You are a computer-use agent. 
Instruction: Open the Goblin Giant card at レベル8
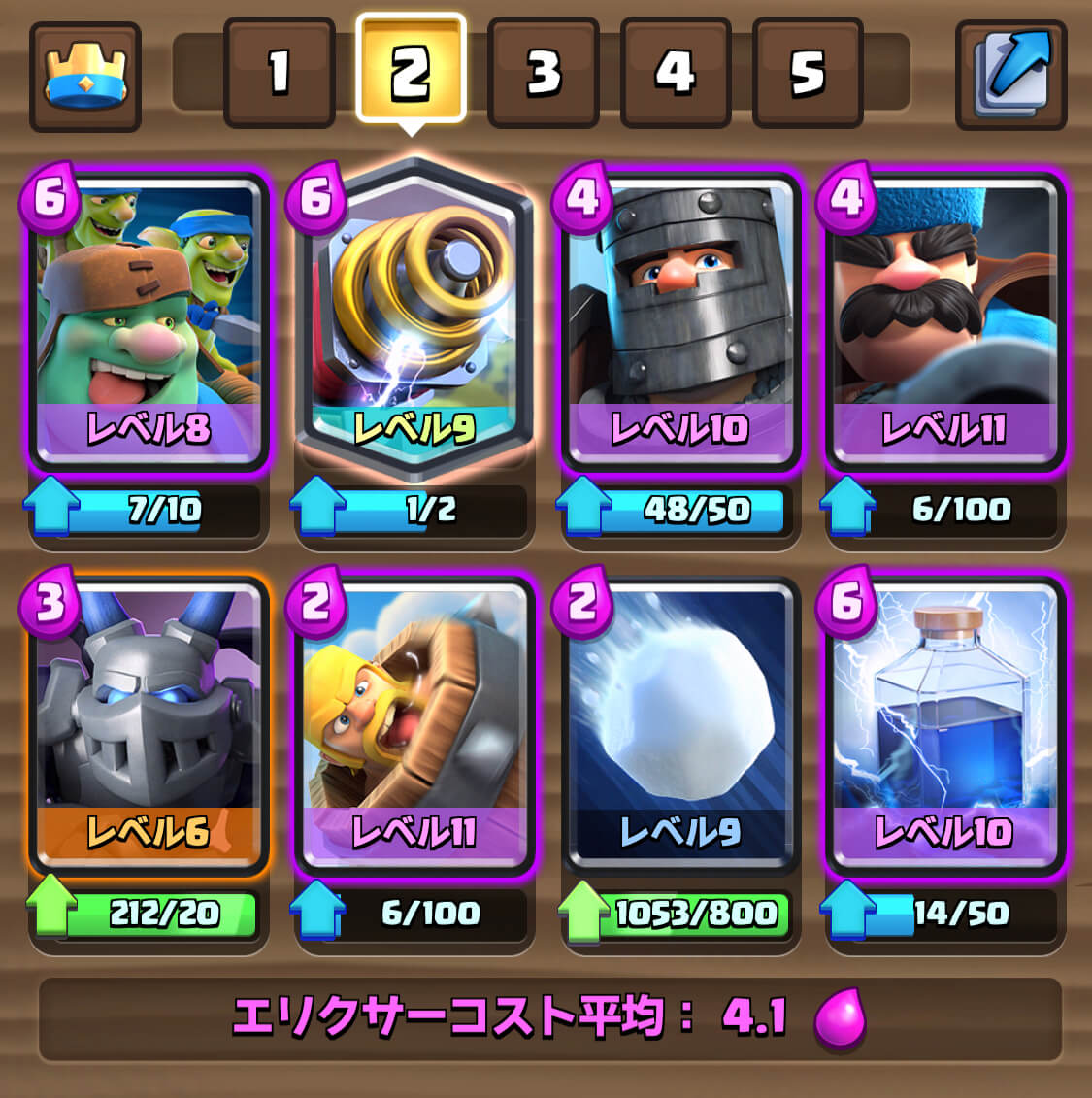pyautogui.click(x=148, y=320)
